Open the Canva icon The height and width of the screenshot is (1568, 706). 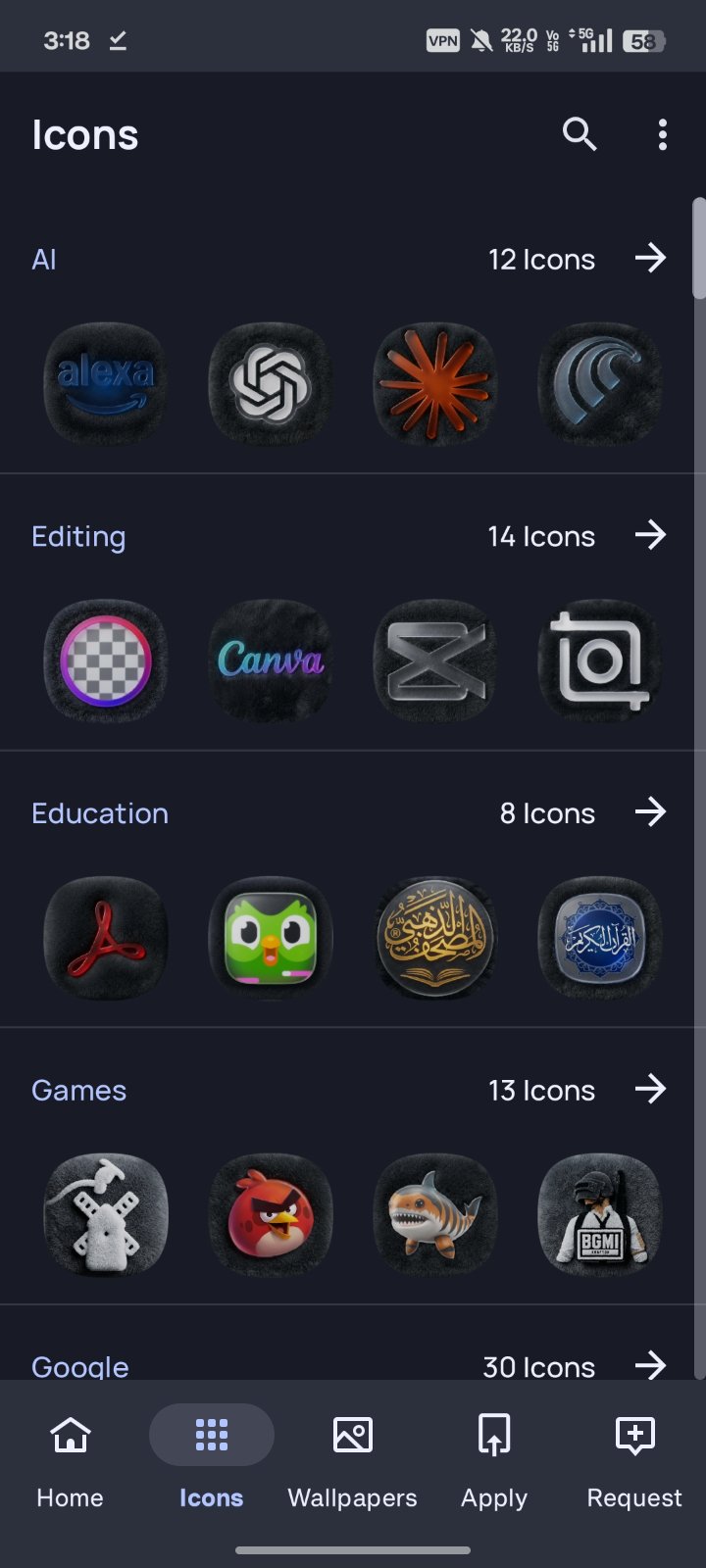271,661
